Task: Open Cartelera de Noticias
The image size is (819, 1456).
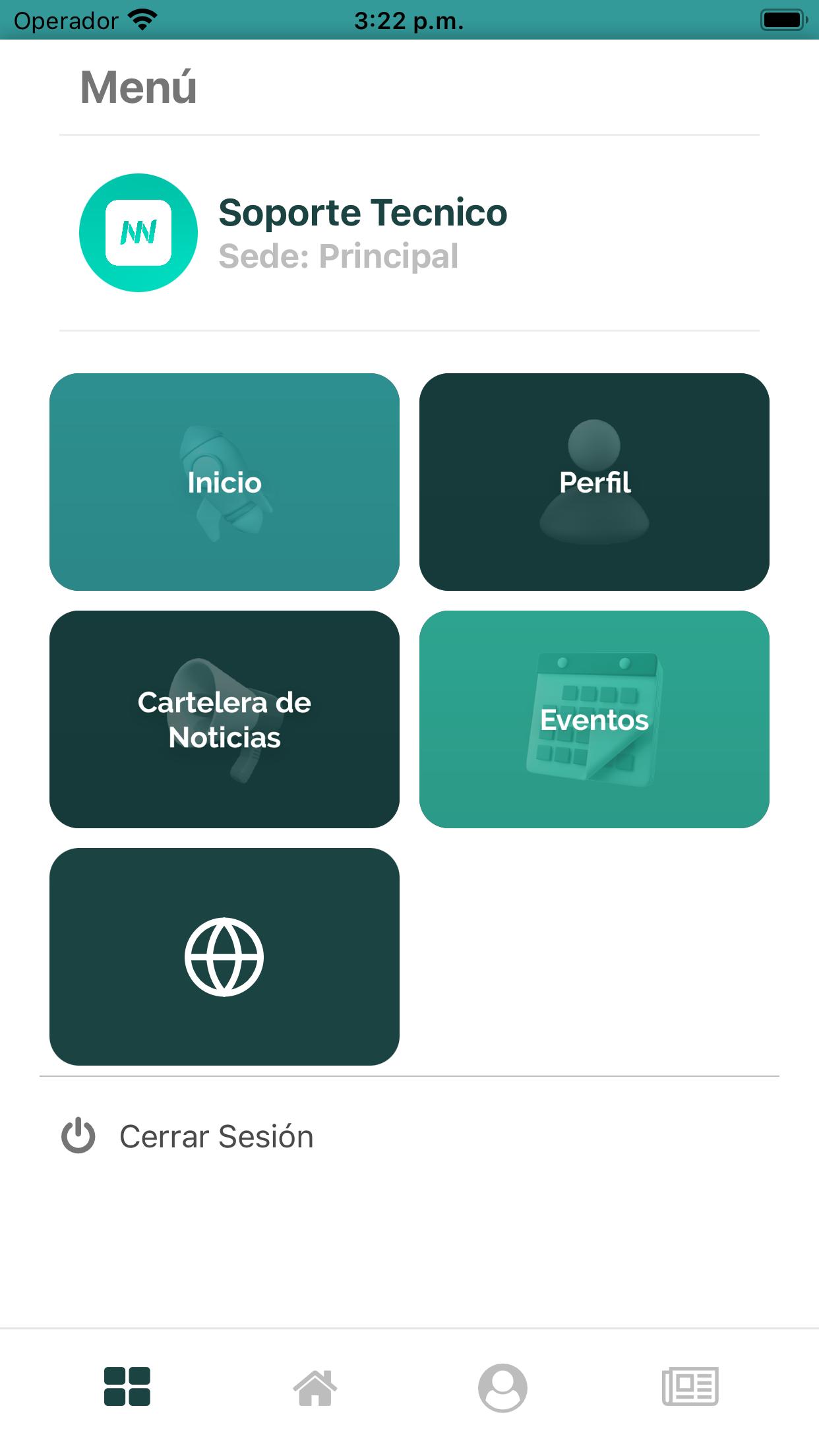Action: pos(224,719)
